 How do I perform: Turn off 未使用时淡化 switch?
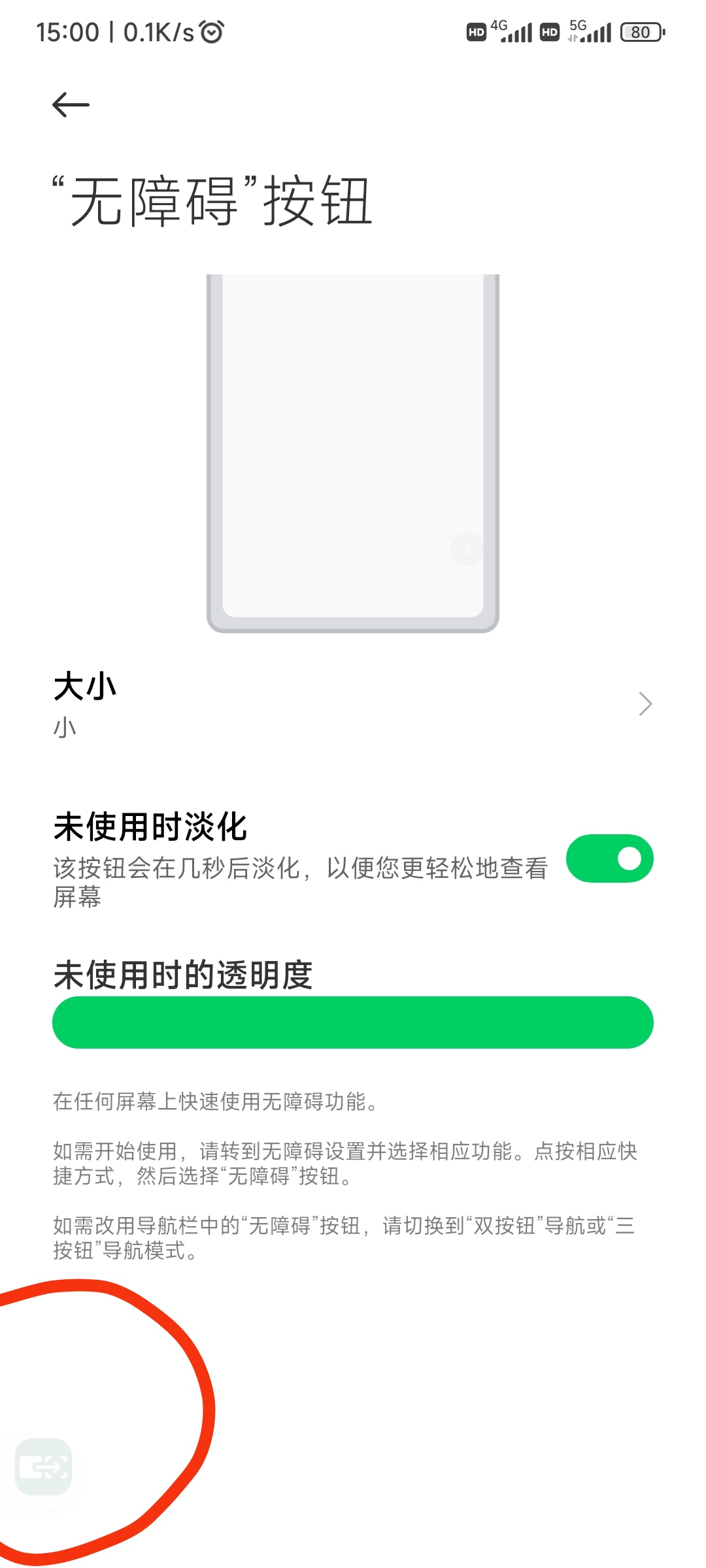[x=609, y=858]
